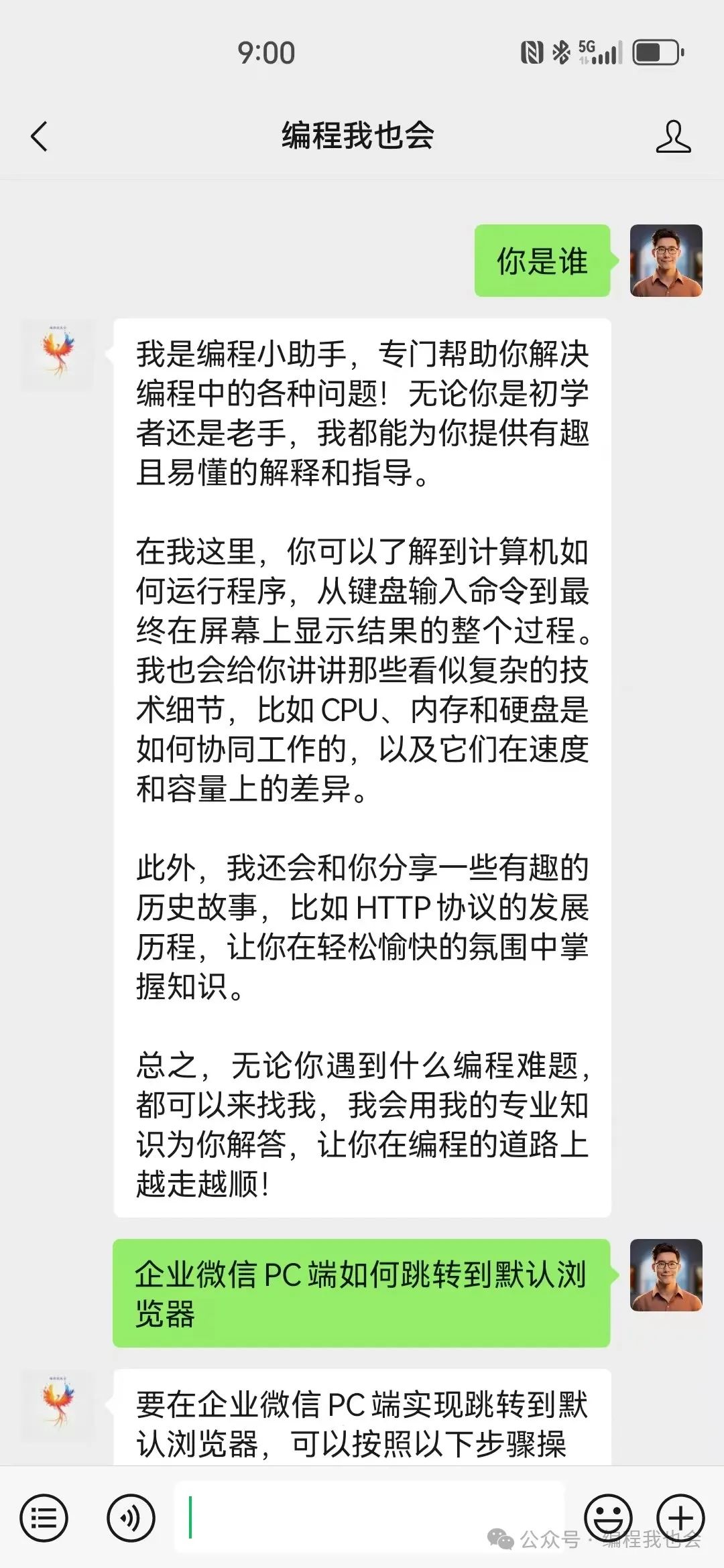Tap the phoenix avatar beside 我是编程小助手
The image size is (724, 1568).
58,355
